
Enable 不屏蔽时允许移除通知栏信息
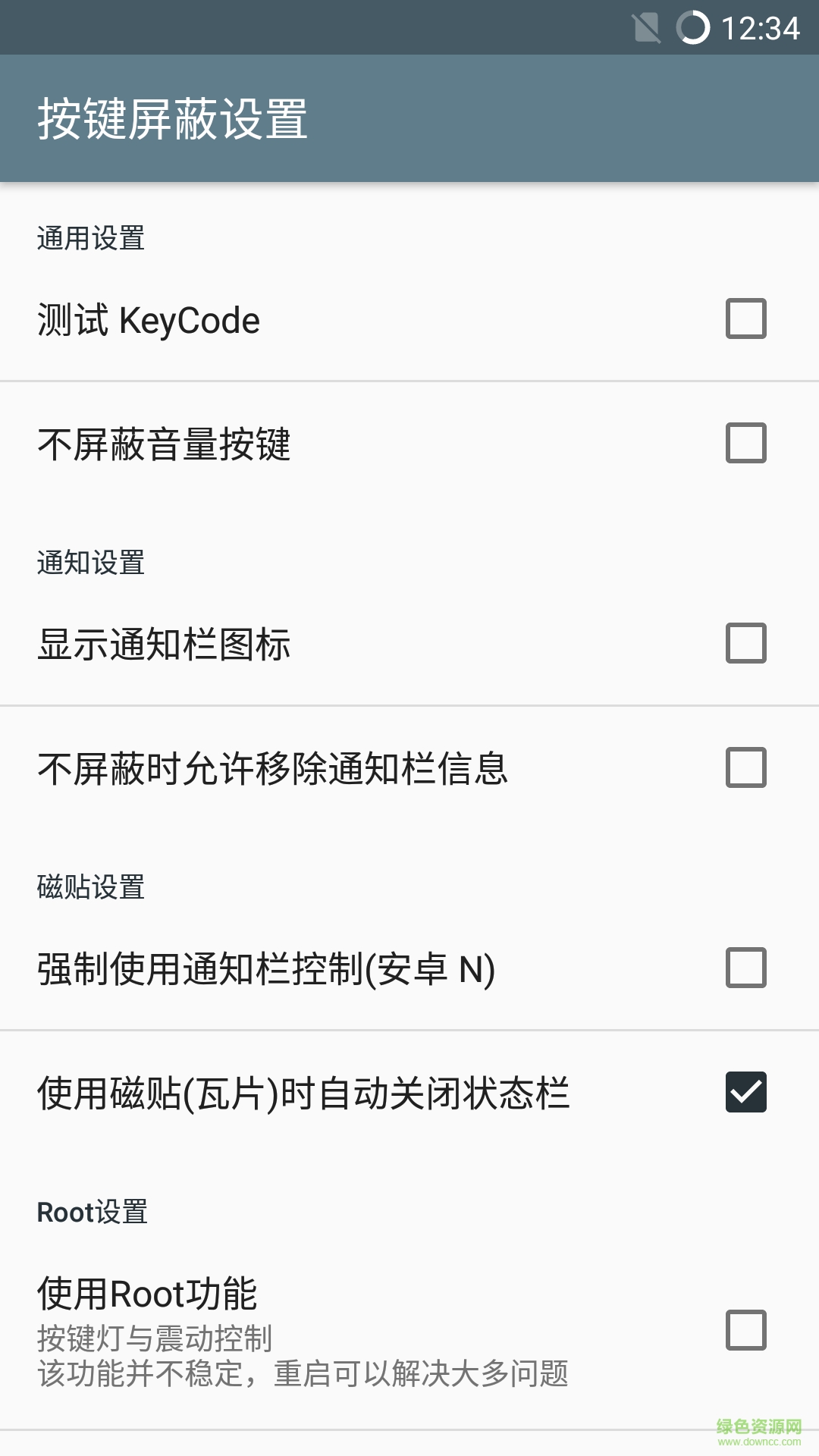tap(746, 770)
